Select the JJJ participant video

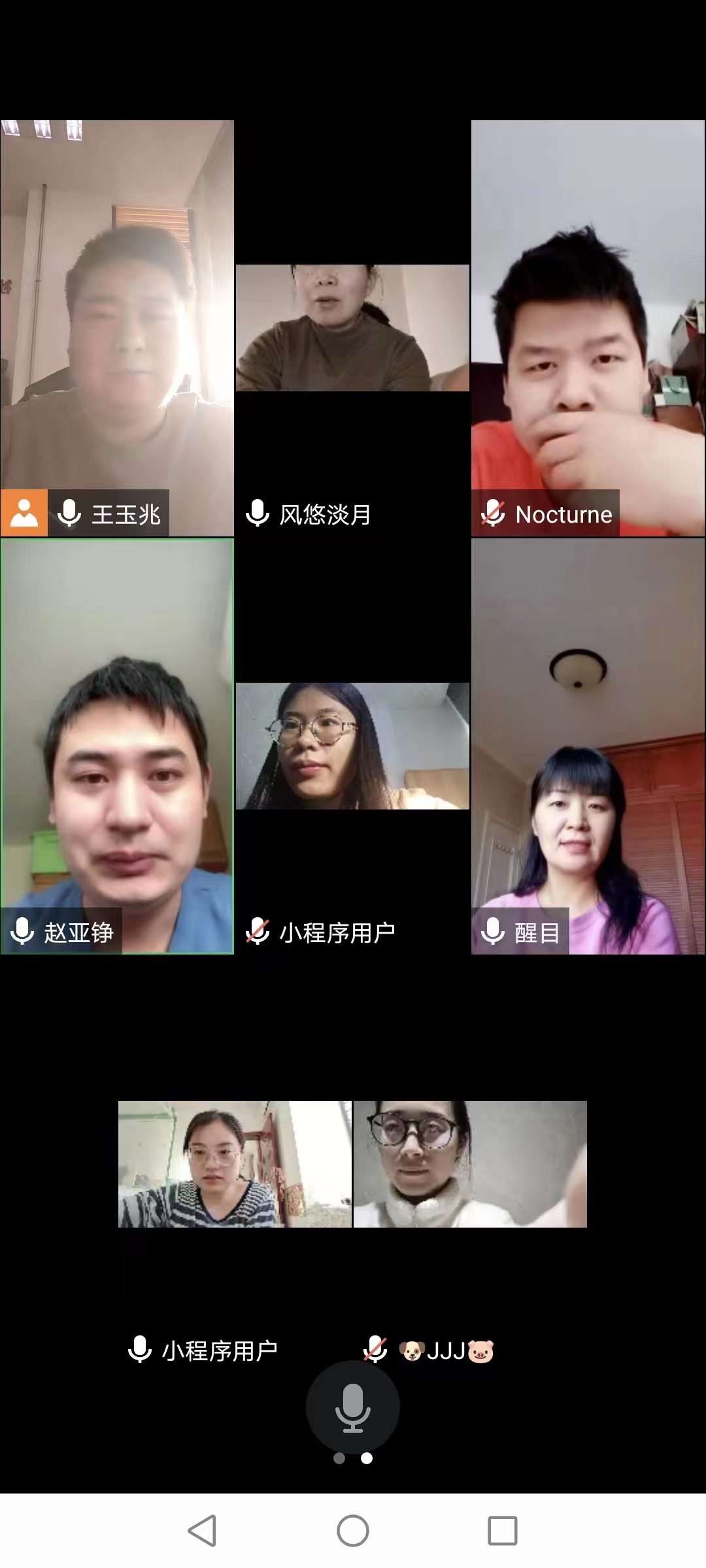pos(470,1164)
